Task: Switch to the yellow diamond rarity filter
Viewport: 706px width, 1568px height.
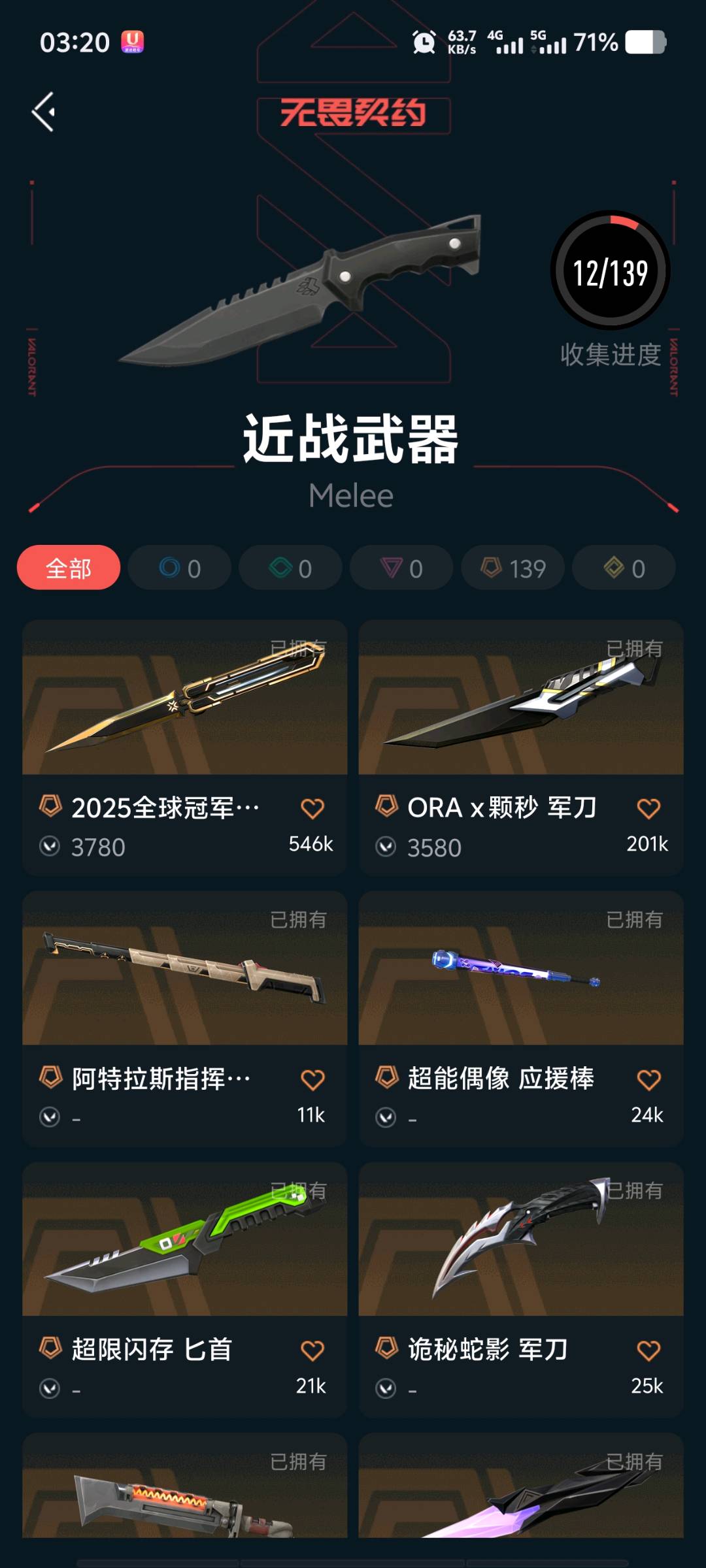Action: [x=624, y=568]
